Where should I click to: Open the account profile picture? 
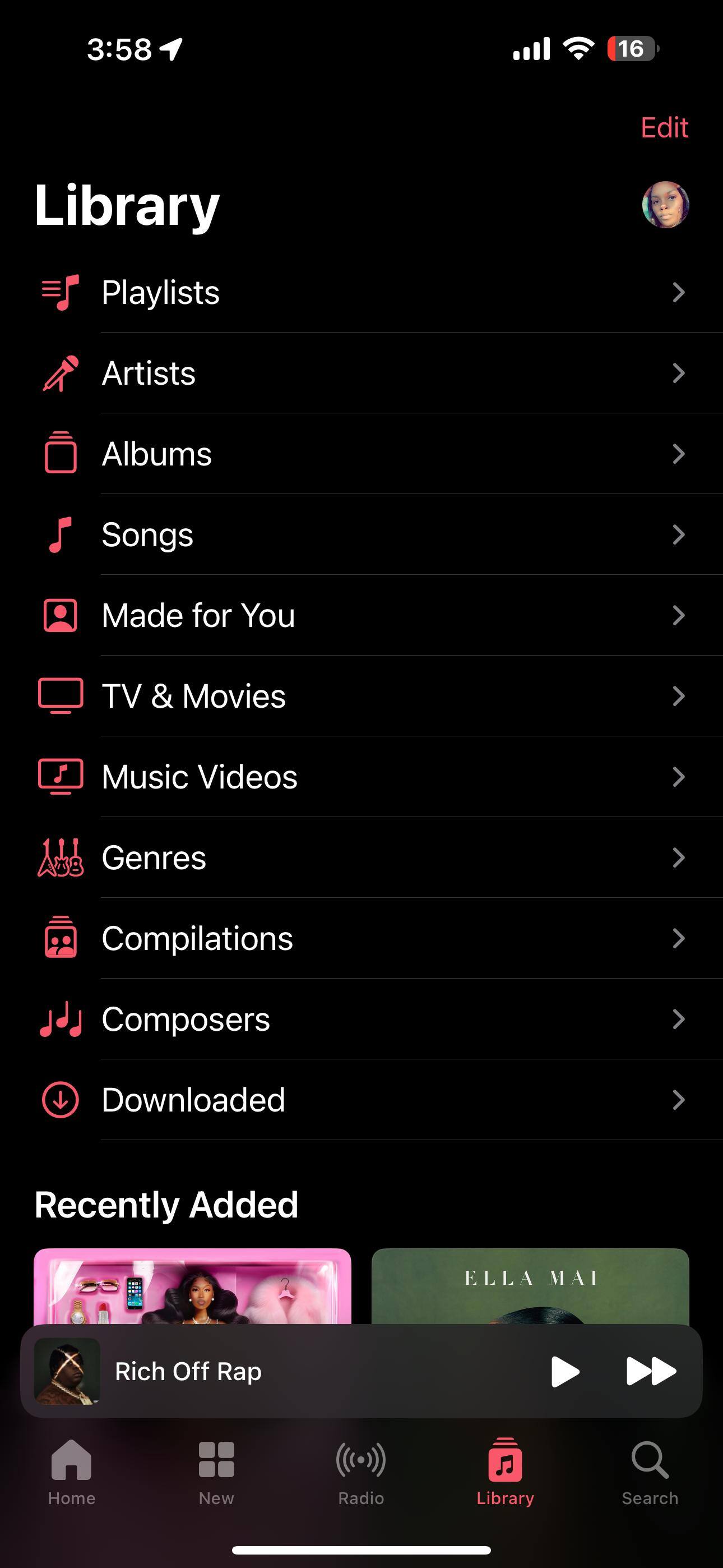tap(665, 205)
